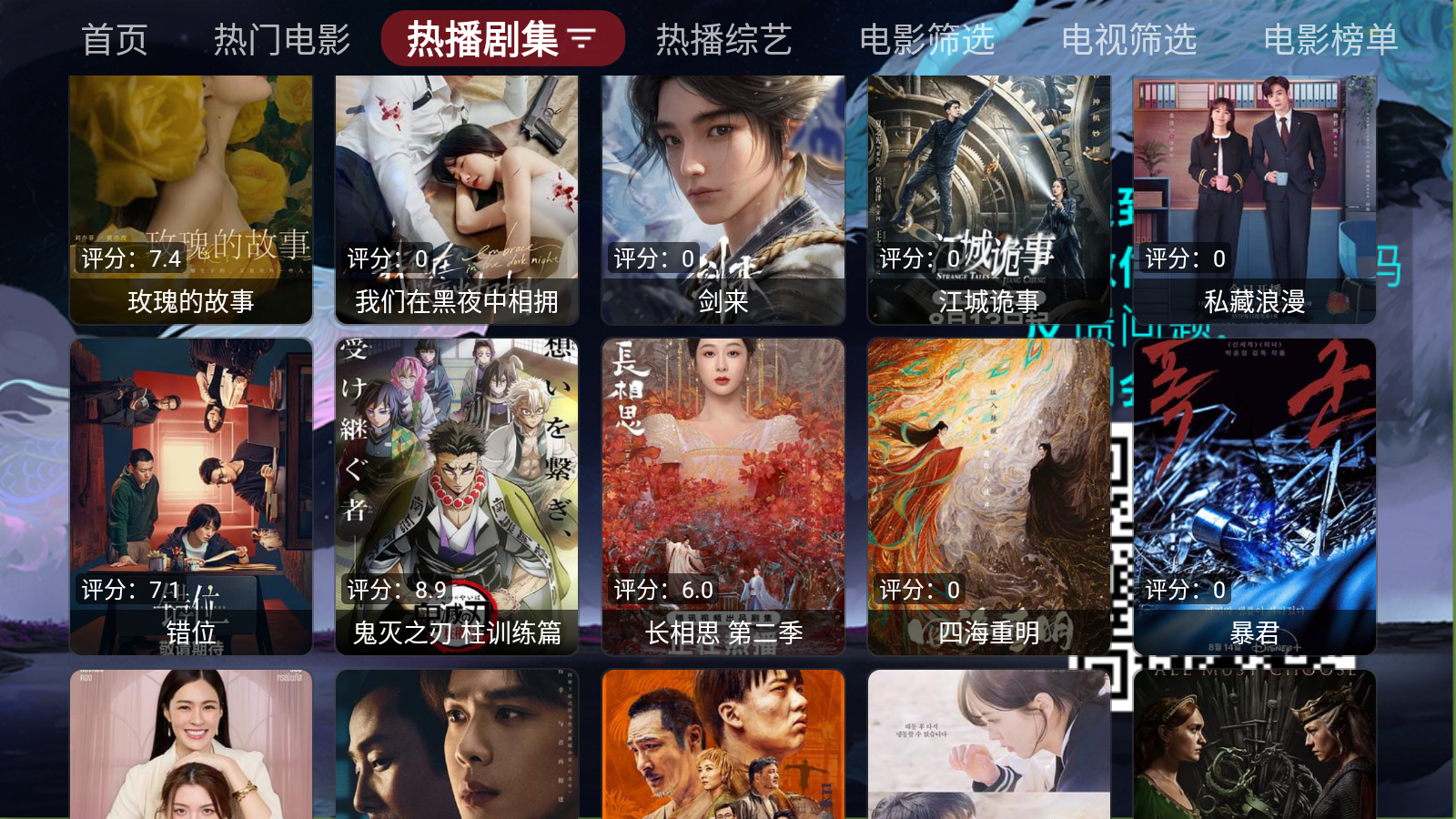Go to the 热播综艺 tab
Viewport: 1456px width, 819px height.
pos(724,40)
